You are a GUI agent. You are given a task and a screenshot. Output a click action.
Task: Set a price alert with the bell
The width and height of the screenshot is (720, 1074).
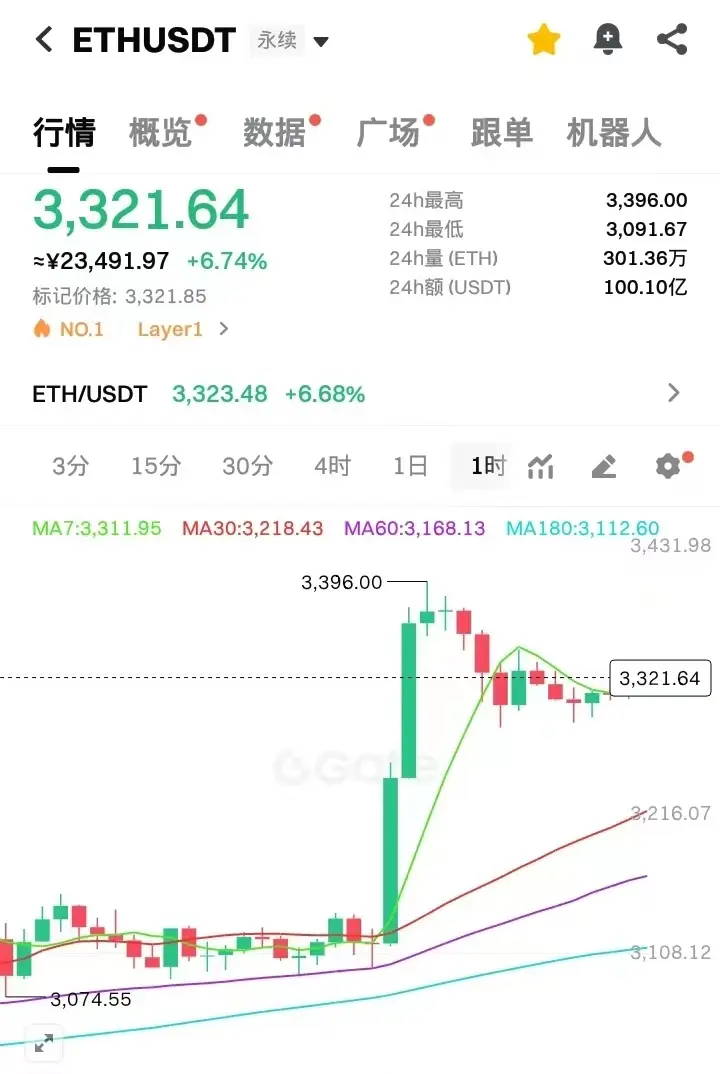click(607, 40)
